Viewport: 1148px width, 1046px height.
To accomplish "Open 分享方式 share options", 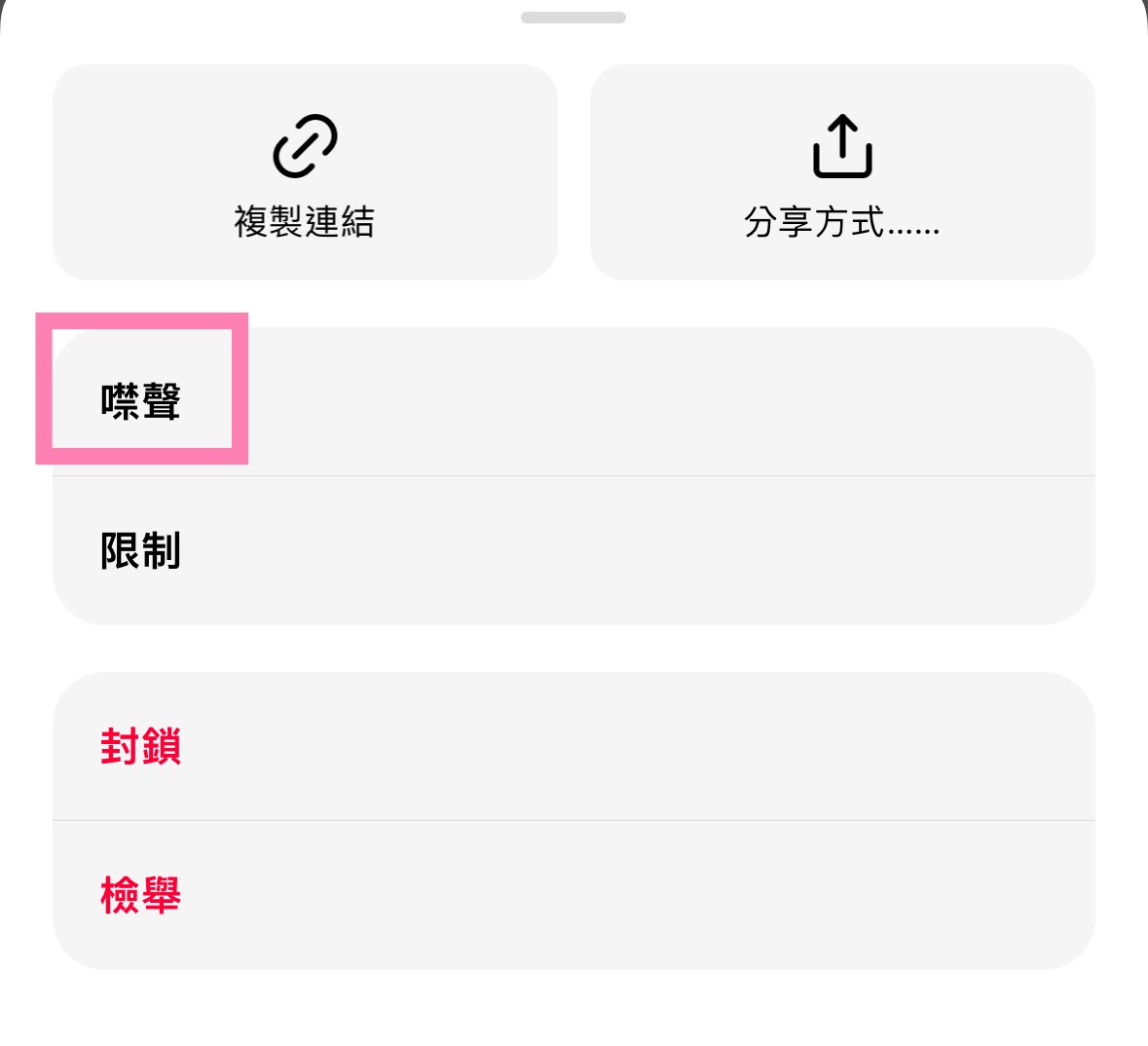I will point(842,173).
